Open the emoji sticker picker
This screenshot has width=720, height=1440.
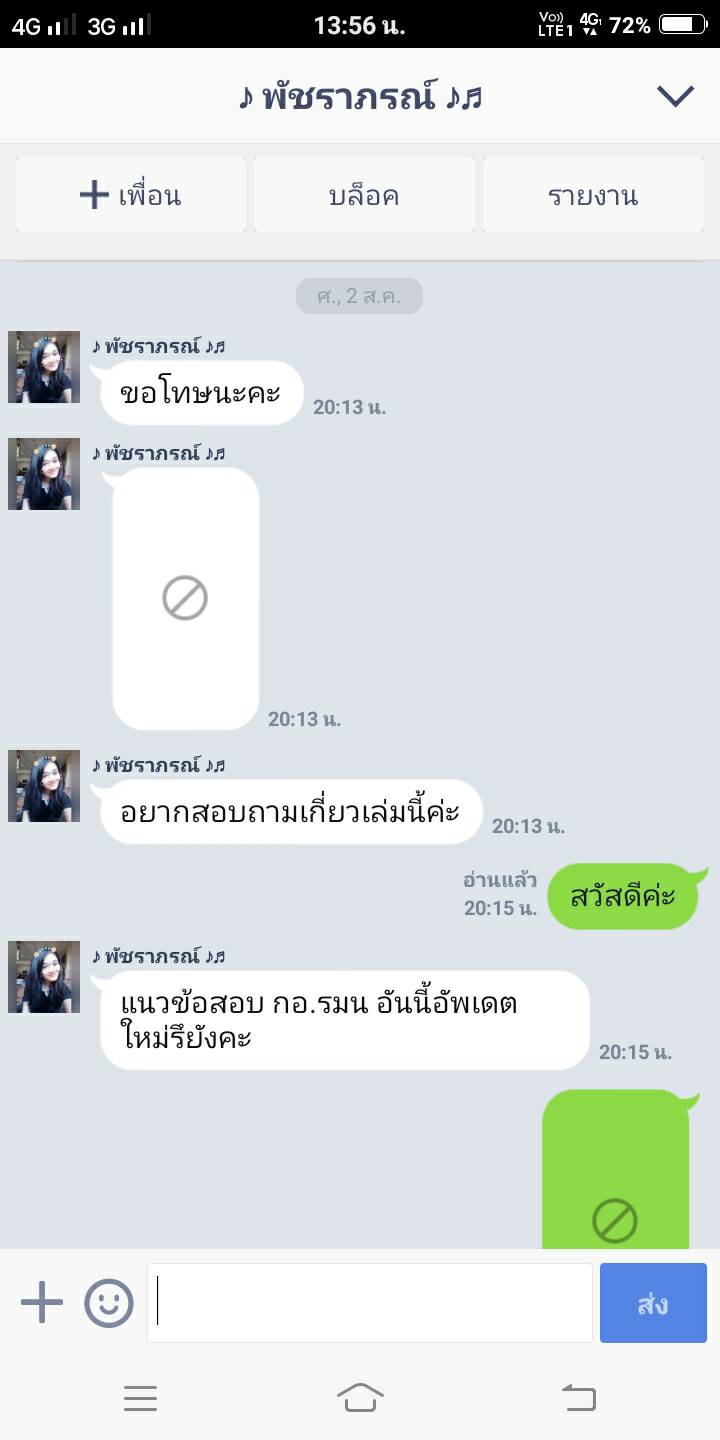click(x=109, y=1303)
